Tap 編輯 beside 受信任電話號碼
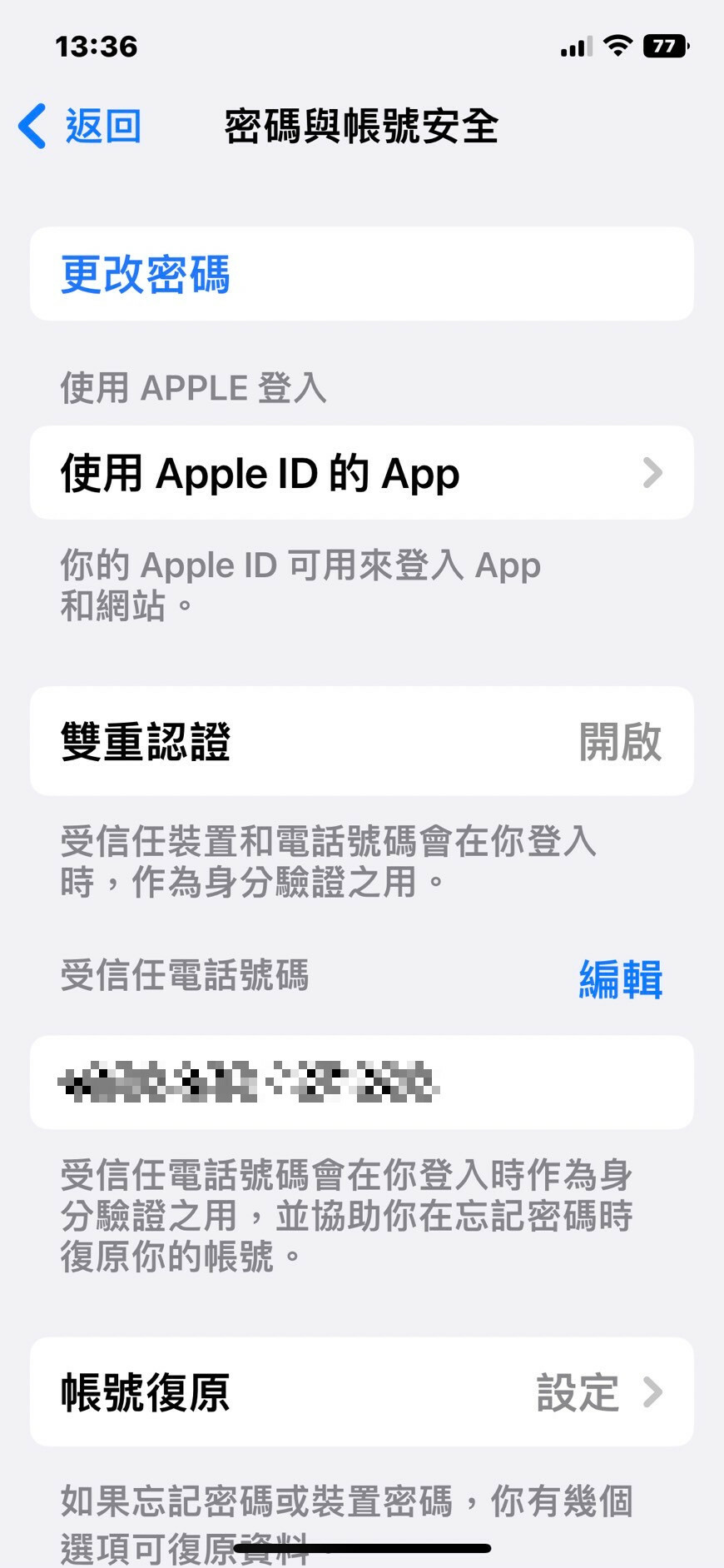 click(x=620, y=978)
